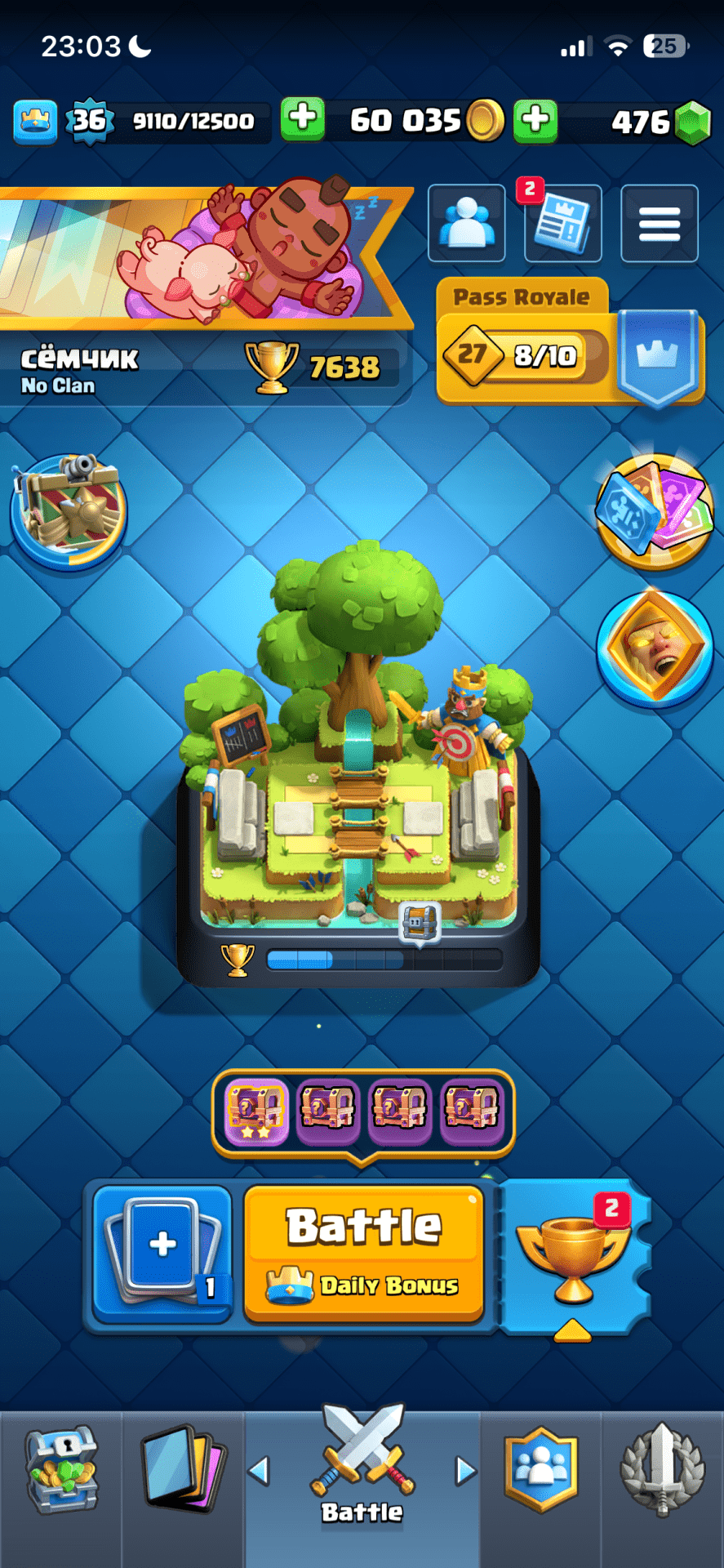The height and width of the screenshot is (1568, 724).
Task: Open the king level 36 badge
Action: point(89,121)
